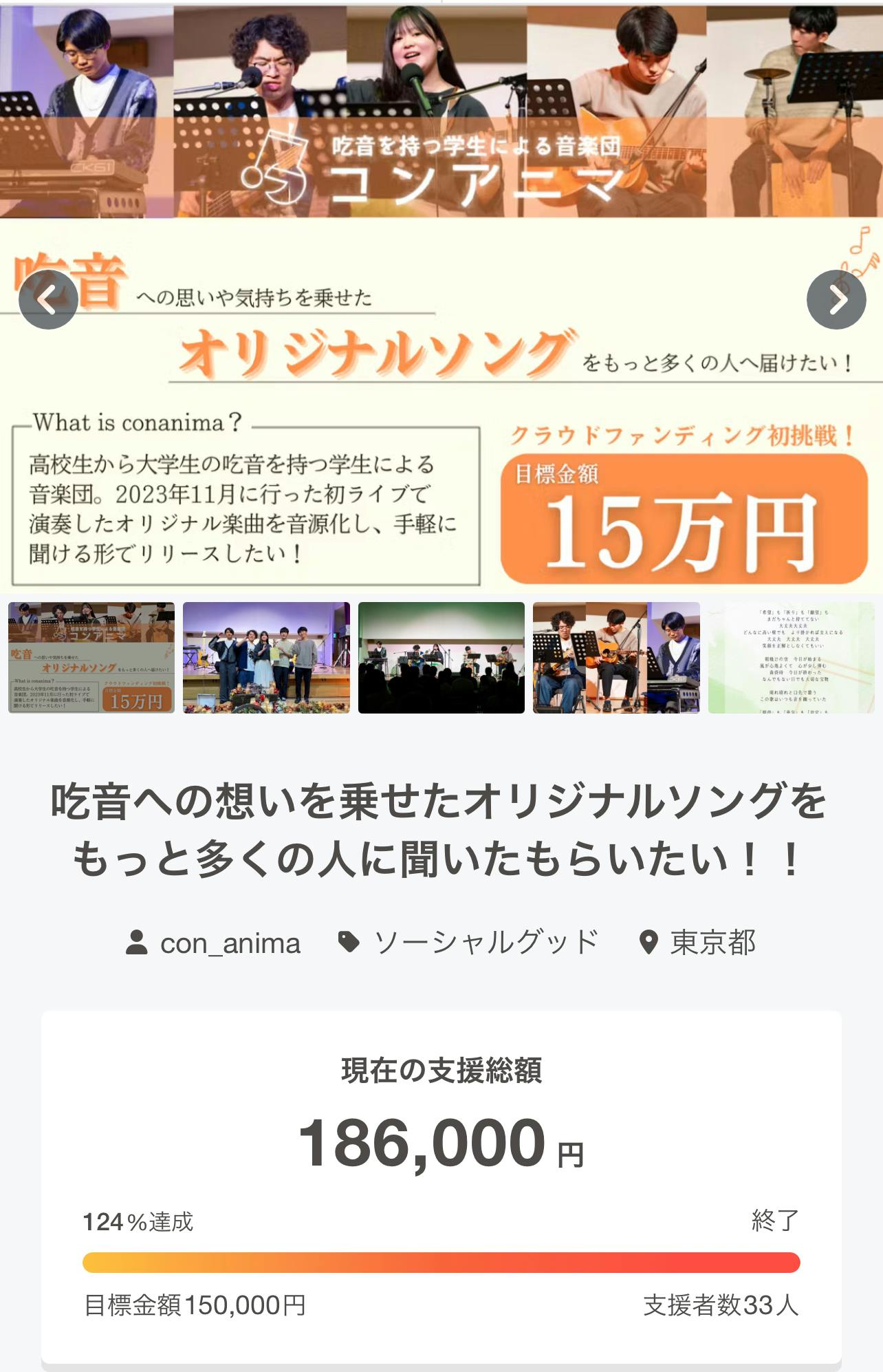
Task: Select the green lyrics sheet thumbnail
Action: pos(791,658)
